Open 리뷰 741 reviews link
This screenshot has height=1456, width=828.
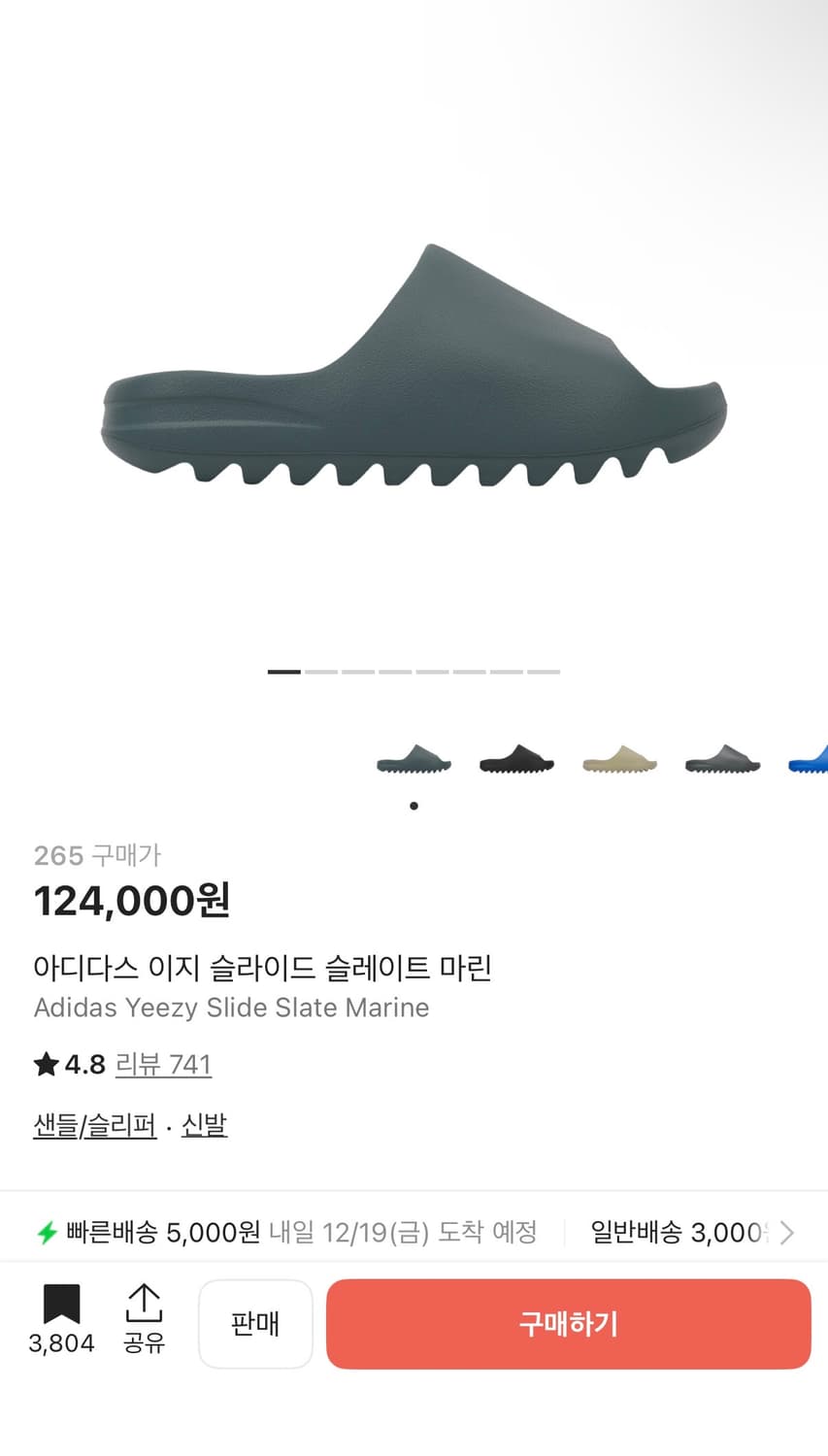pos(164,1064)
